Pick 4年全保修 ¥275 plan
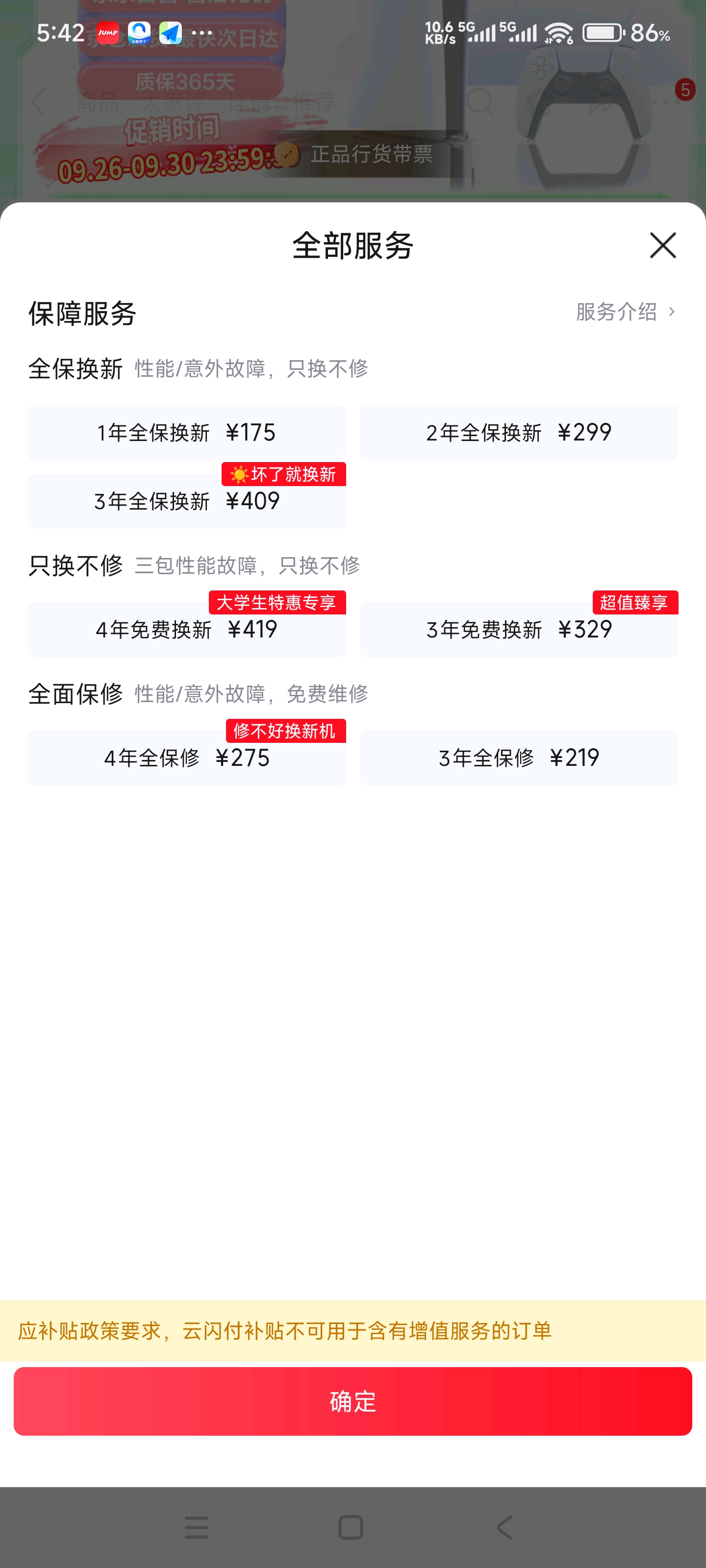This screenshot has height=1568, width=706. (x=186, y=758)
